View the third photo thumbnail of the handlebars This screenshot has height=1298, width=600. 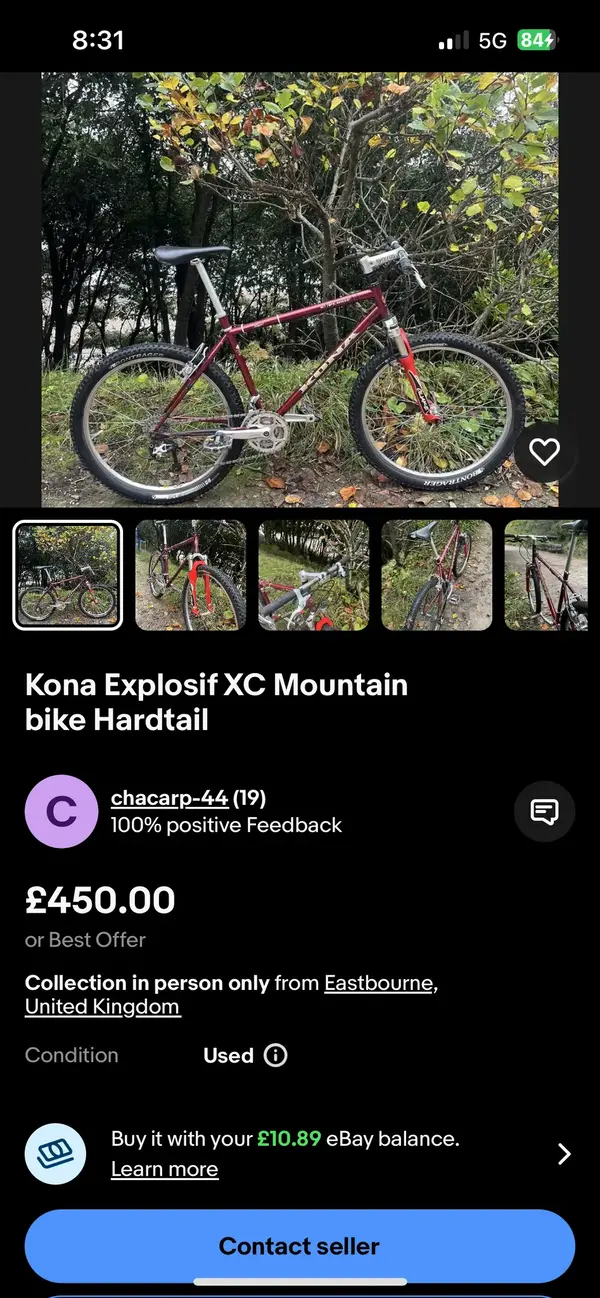(x=314, y=575)
